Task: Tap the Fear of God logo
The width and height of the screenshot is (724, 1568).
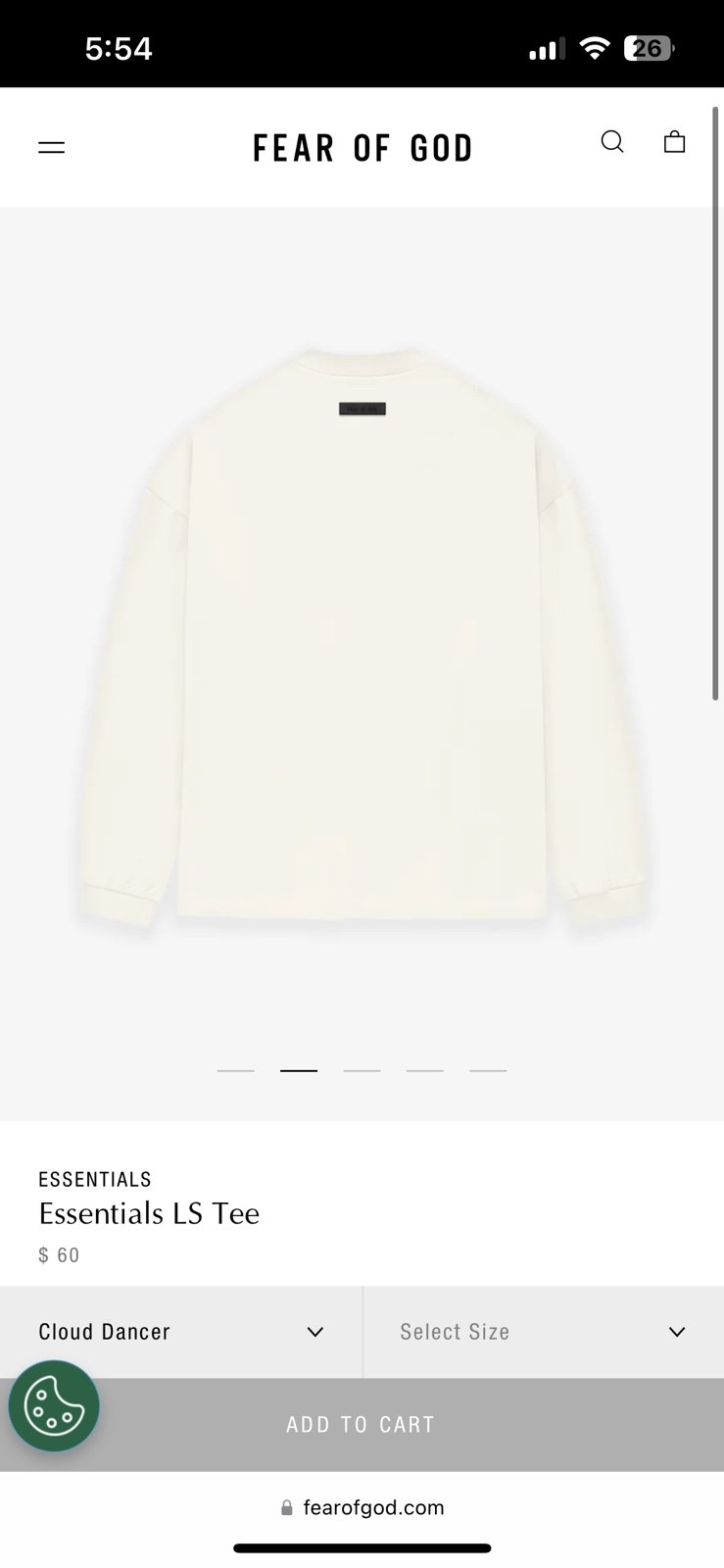Action: [362, 148]
